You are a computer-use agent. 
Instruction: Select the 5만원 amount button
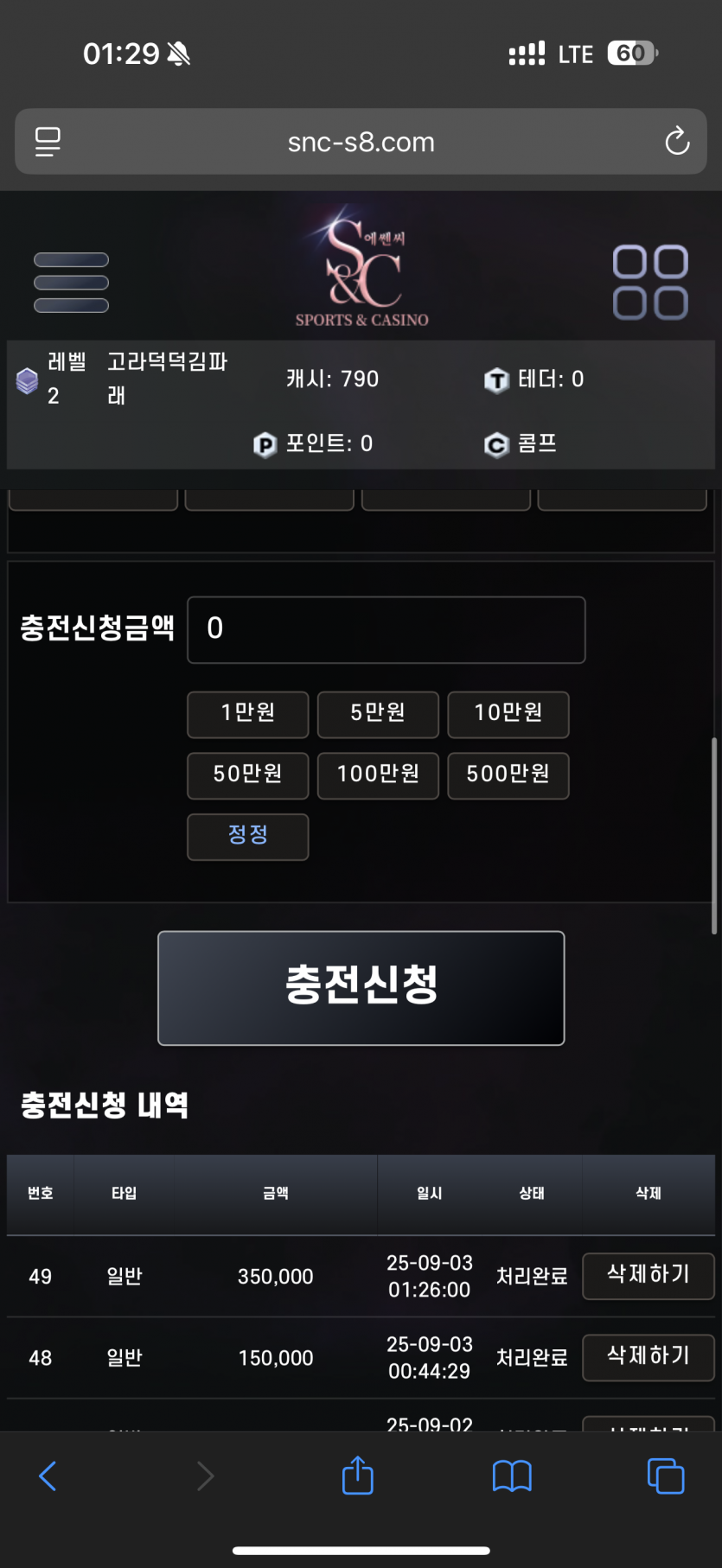(378, 715)
